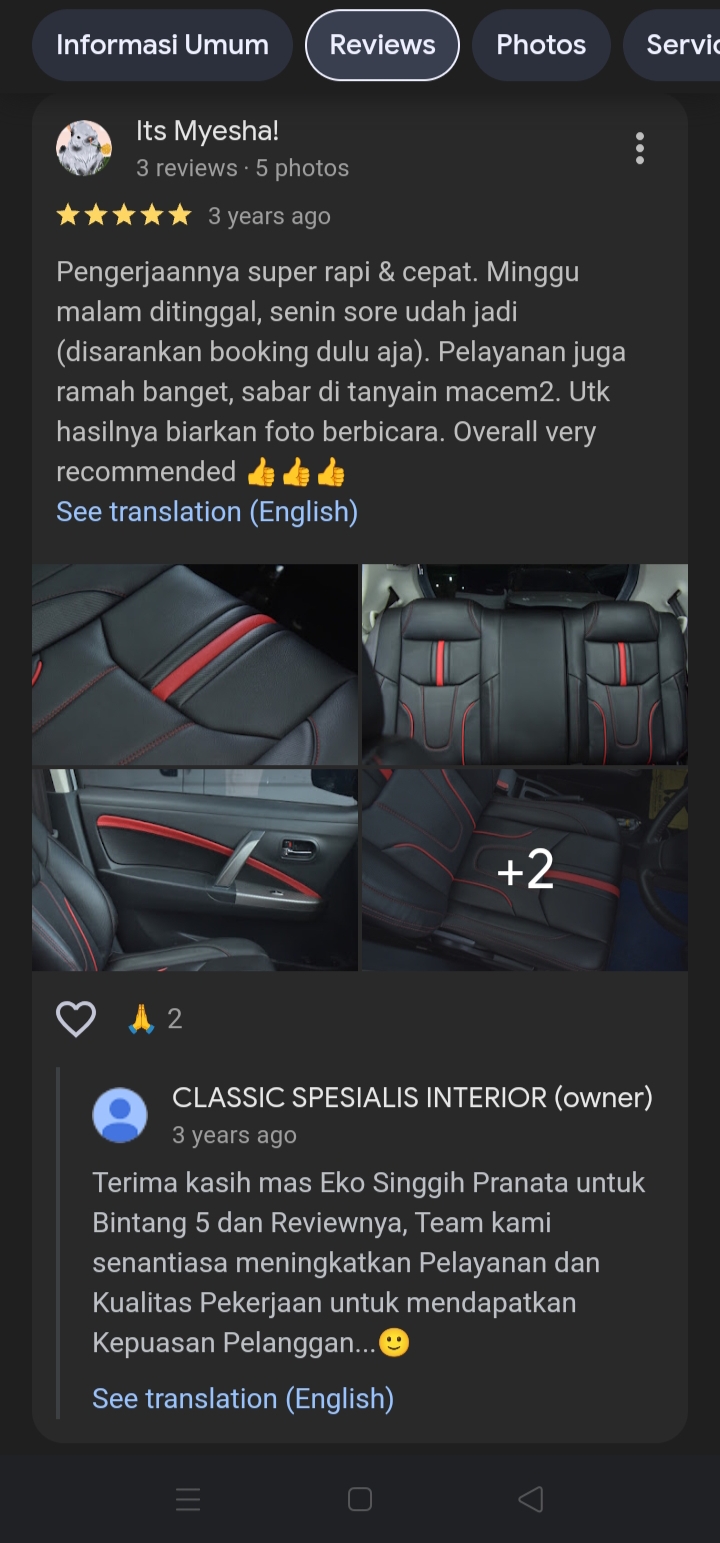Image resolution: width=720 pixels, height=1543 pixels.
Task: Switch to the Informasi Umum tab
Action: [x=162, y=45]
